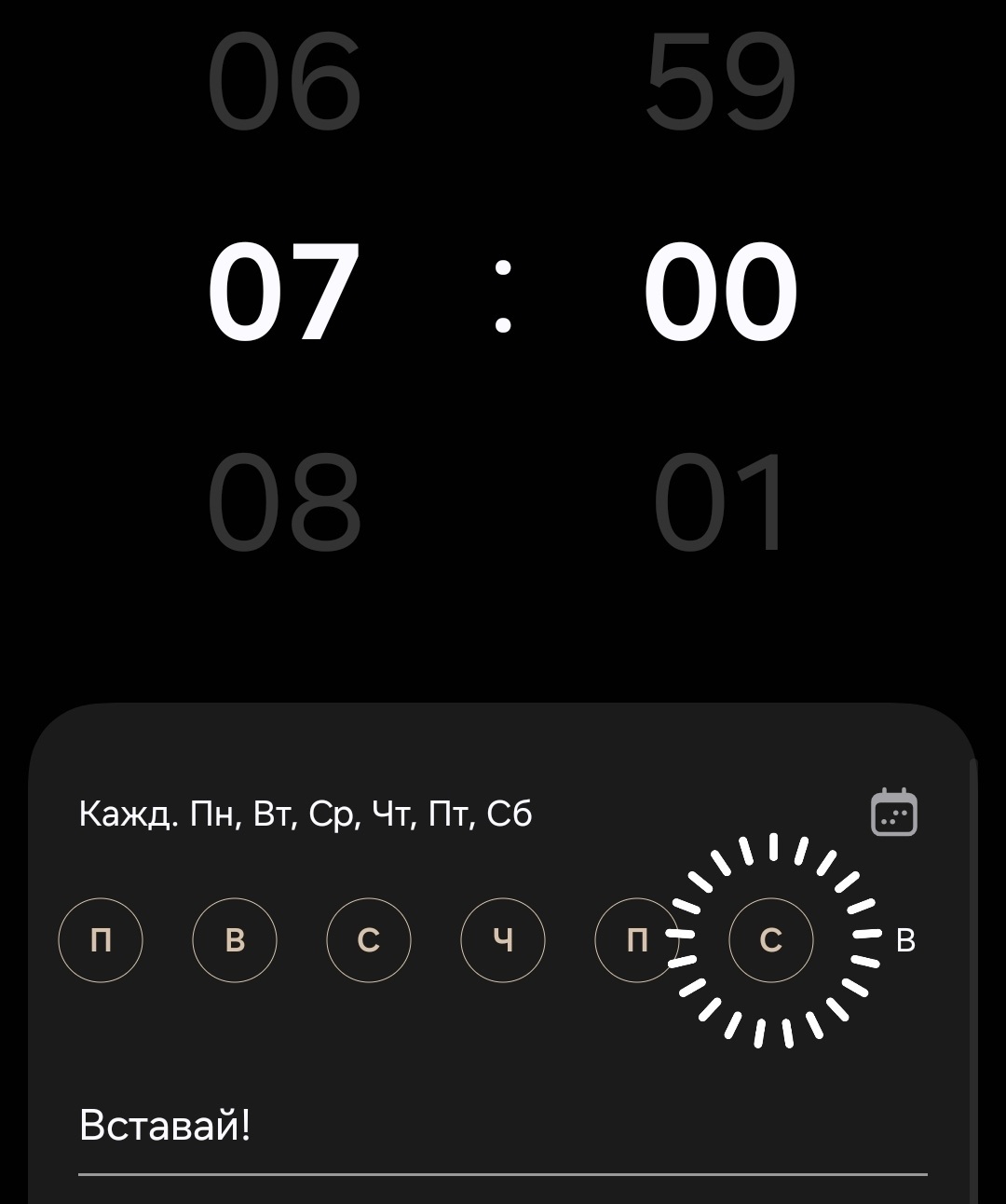Turn off the Friday repeat day
1006x1204 pixels.
click(x=637, y=939)
